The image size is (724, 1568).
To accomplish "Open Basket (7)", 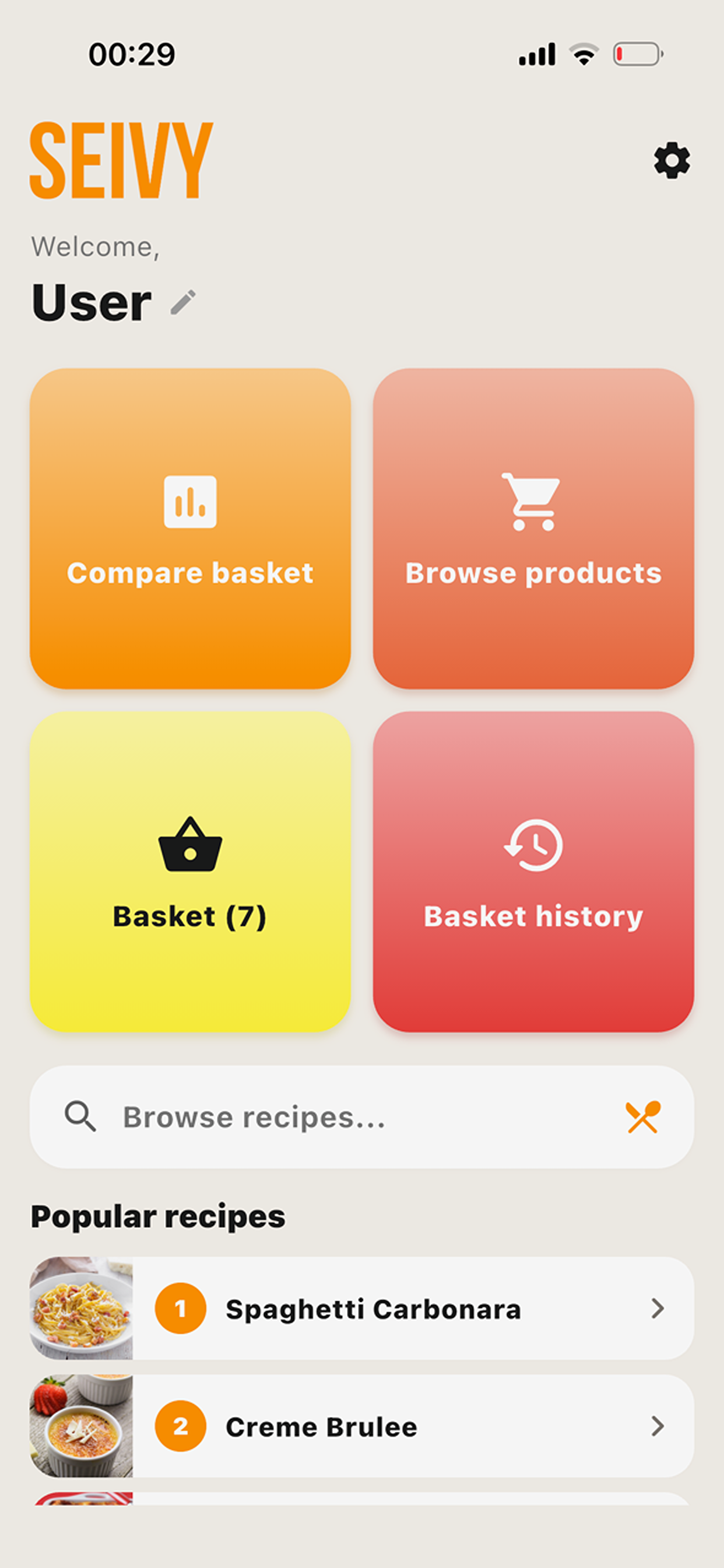I will point(191,871).
